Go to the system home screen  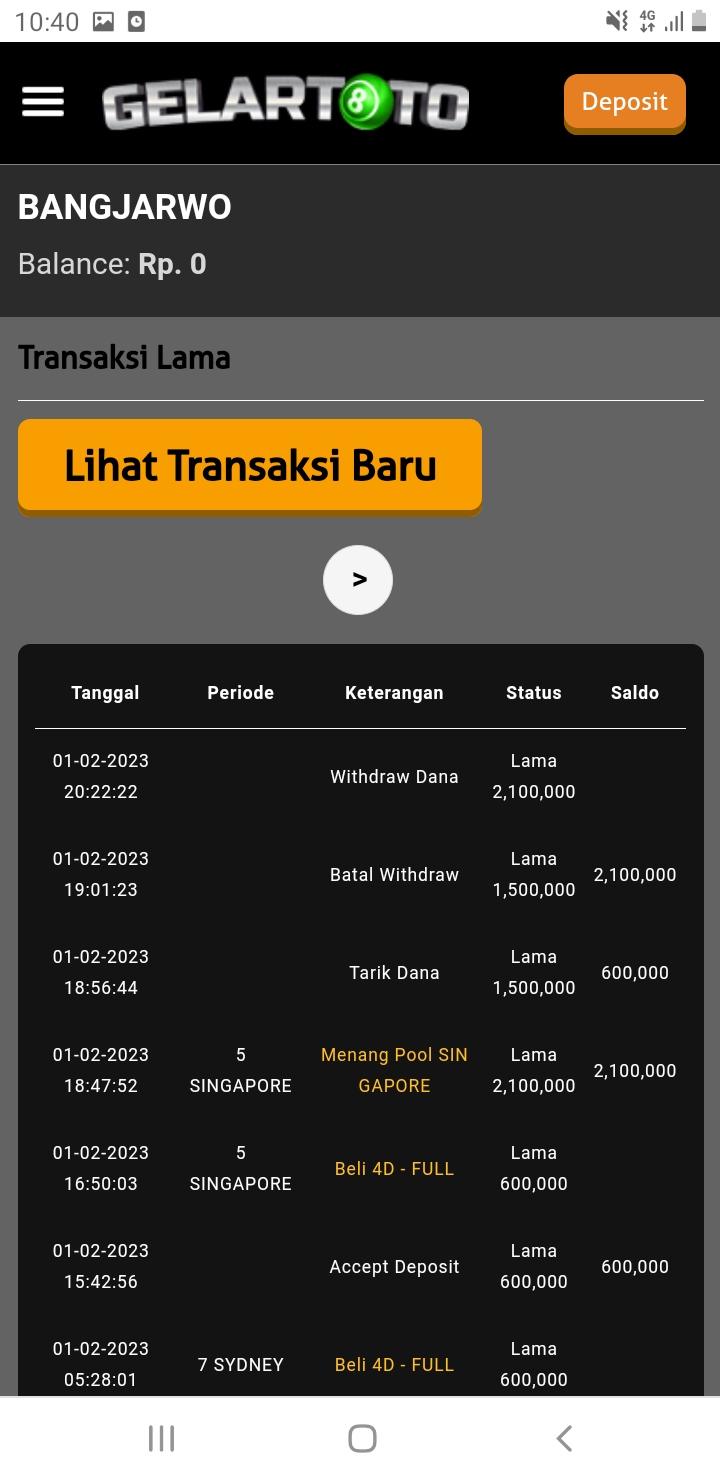(x=361, y=1438)
